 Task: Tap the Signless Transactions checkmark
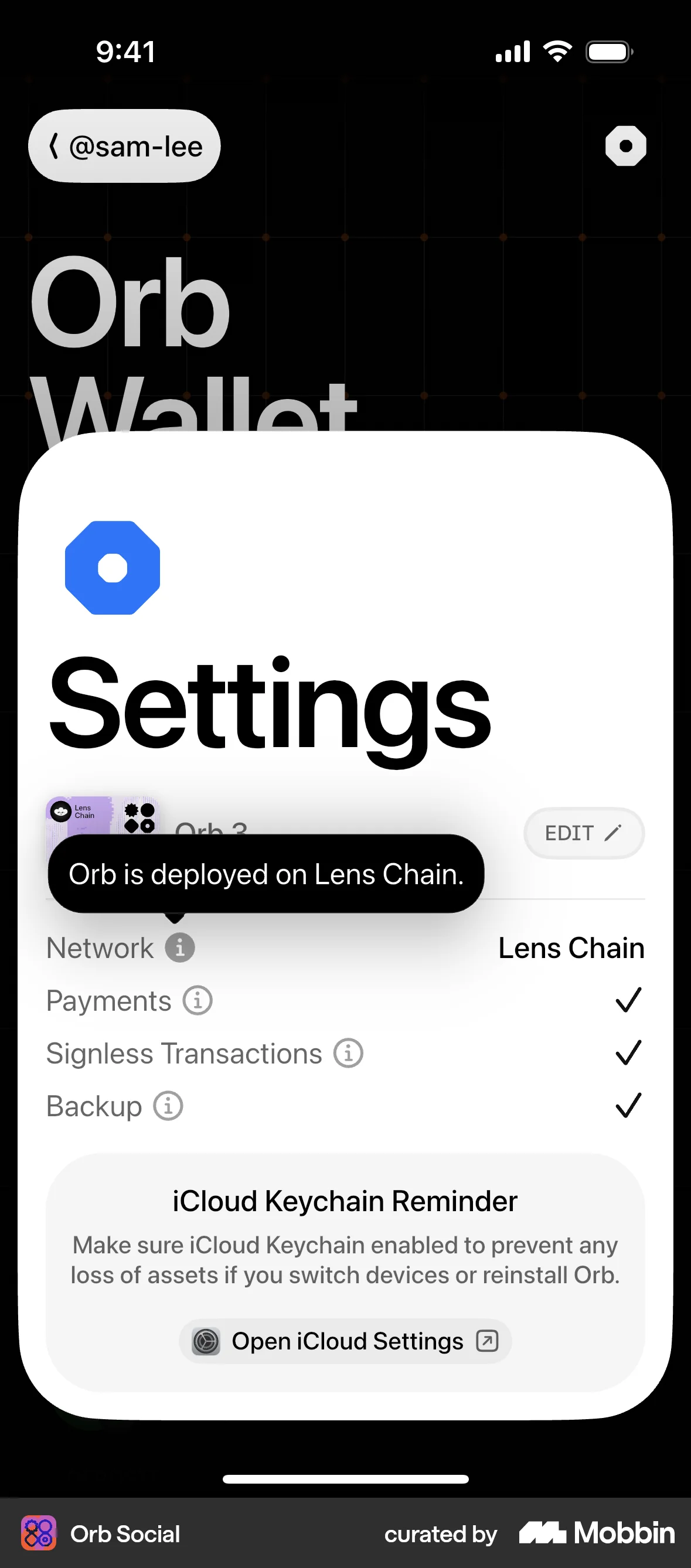pos(628,1052)
